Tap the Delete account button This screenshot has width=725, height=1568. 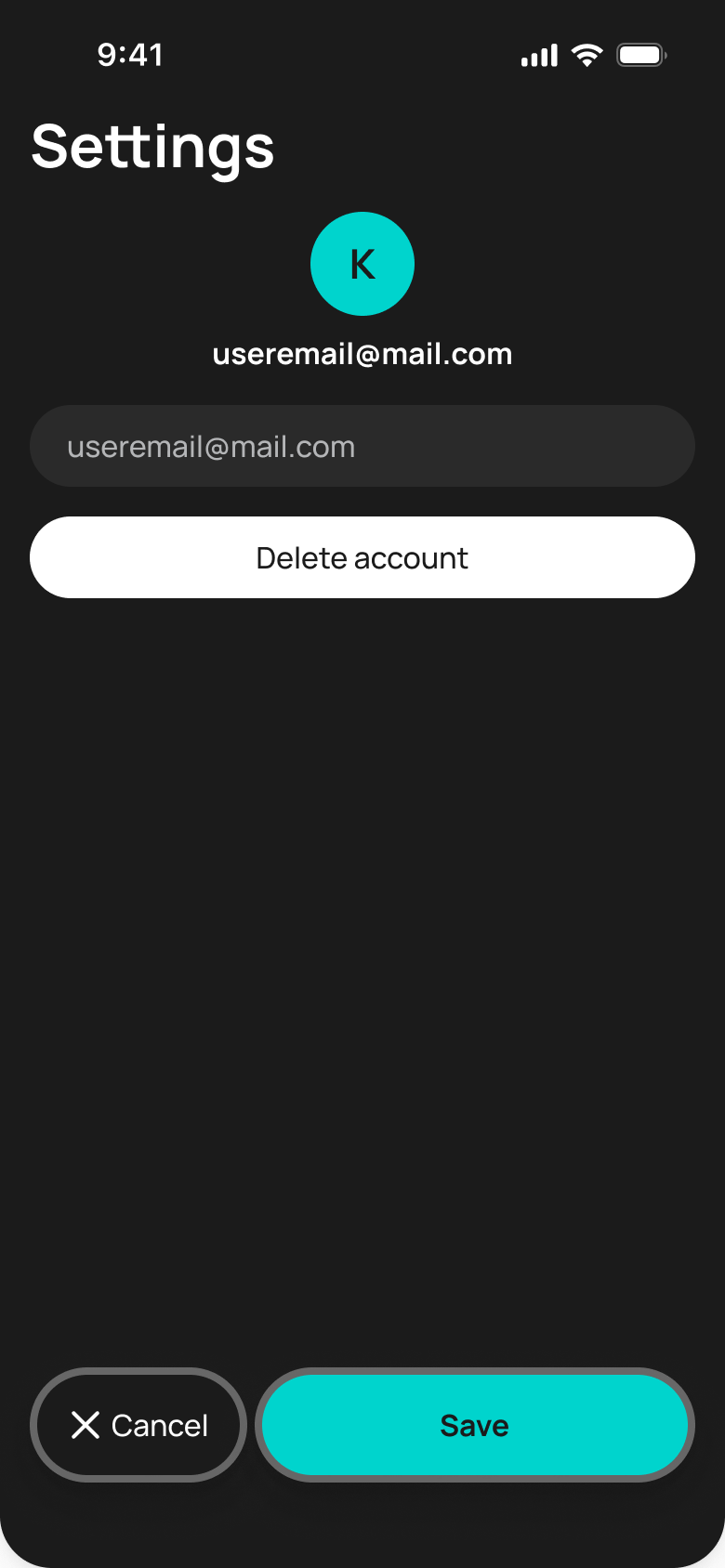pyautogui.click(x=362, y=557)
